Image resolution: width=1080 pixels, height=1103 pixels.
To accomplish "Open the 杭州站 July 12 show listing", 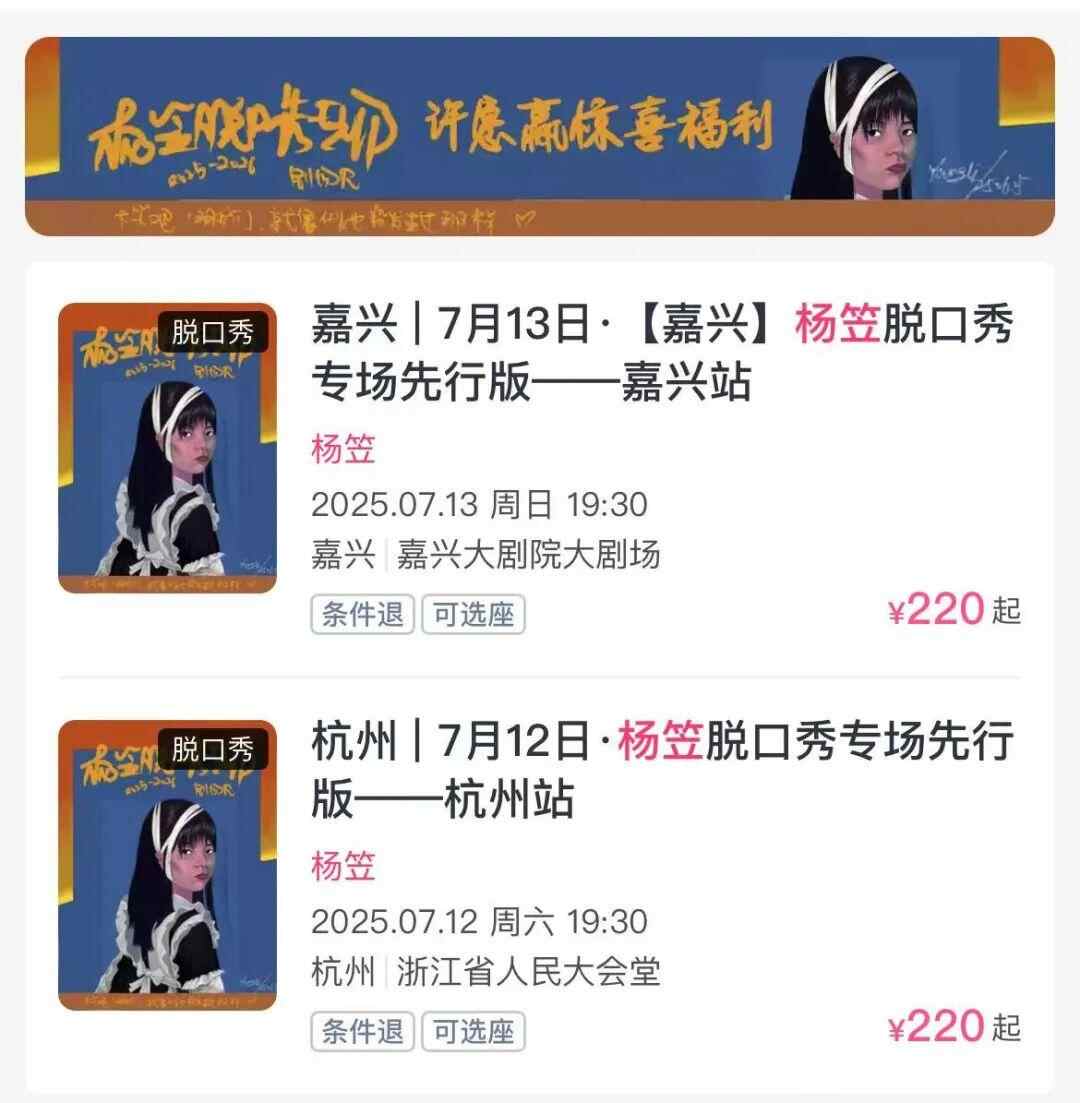I will (662, 770).
